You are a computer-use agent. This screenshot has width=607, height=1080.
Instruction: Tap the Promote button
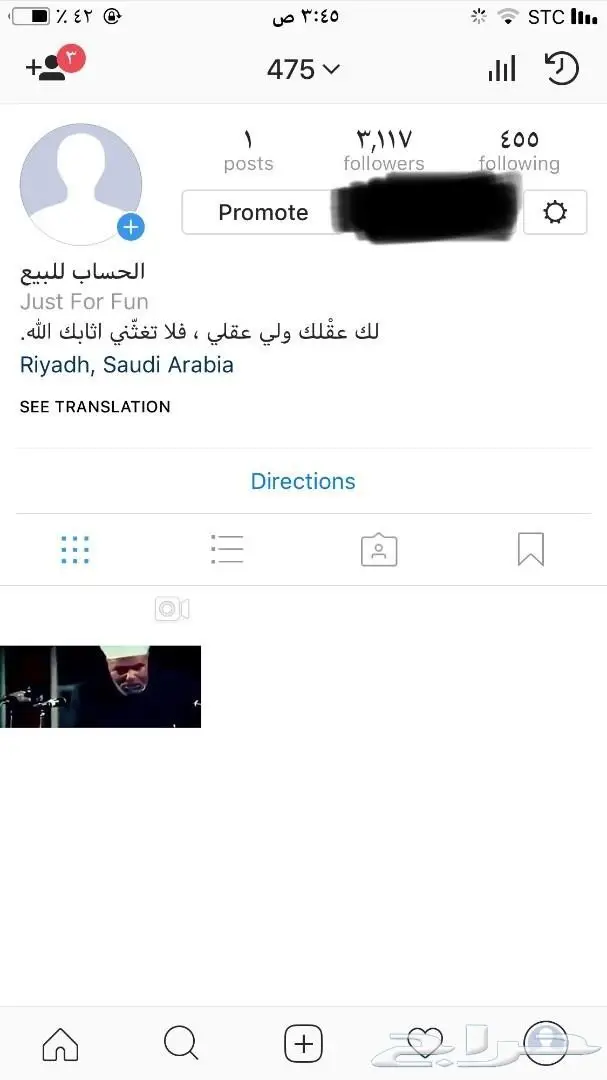pyautogui.click(x=263, y=212)
